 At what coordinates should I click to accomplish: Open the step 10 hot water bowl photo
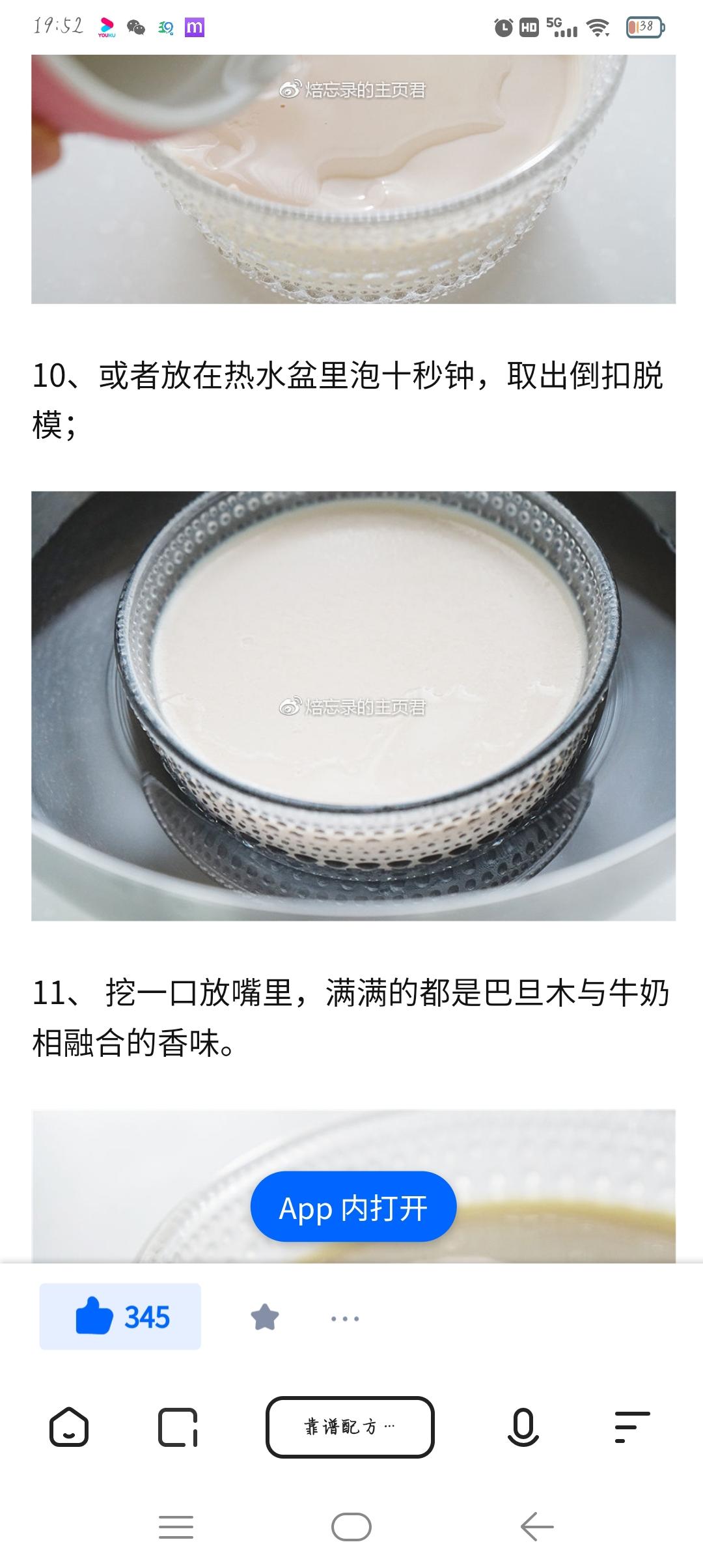353,705
